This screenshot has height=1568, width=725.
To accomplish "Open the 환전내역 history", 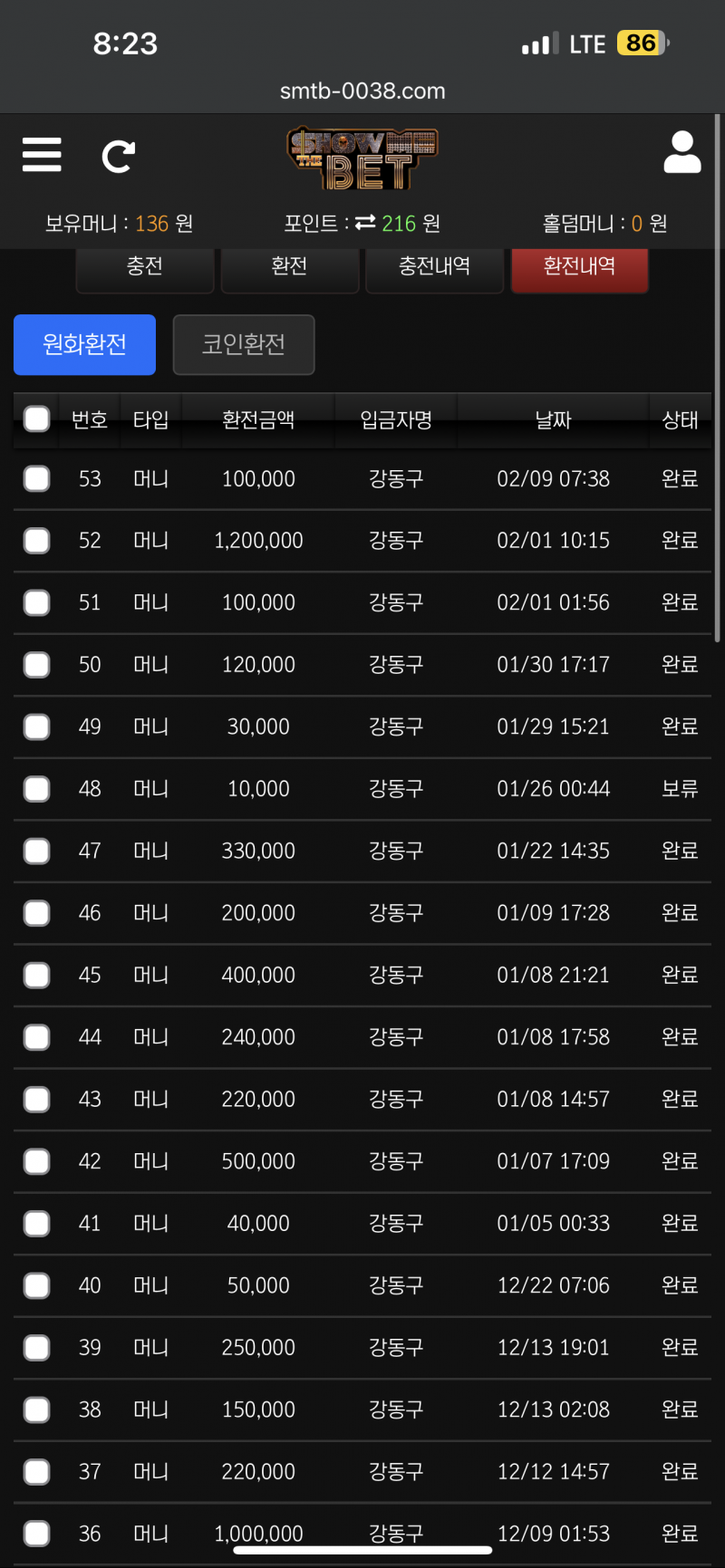I will (x=579, y=267).
